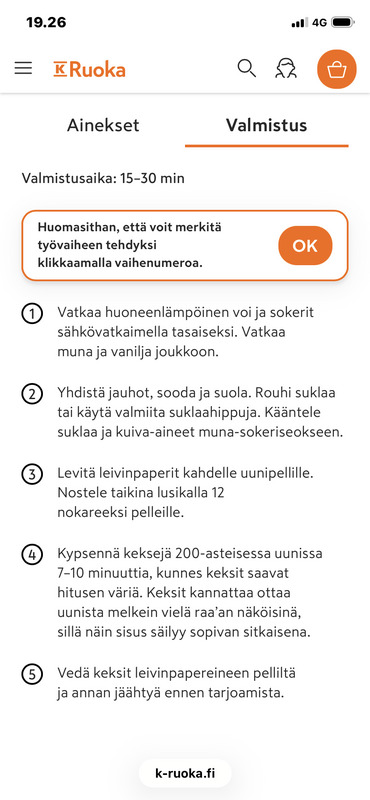Tap the k-ruoka.fi address pill
370x800 pixels.
click(x=185, y=773)
